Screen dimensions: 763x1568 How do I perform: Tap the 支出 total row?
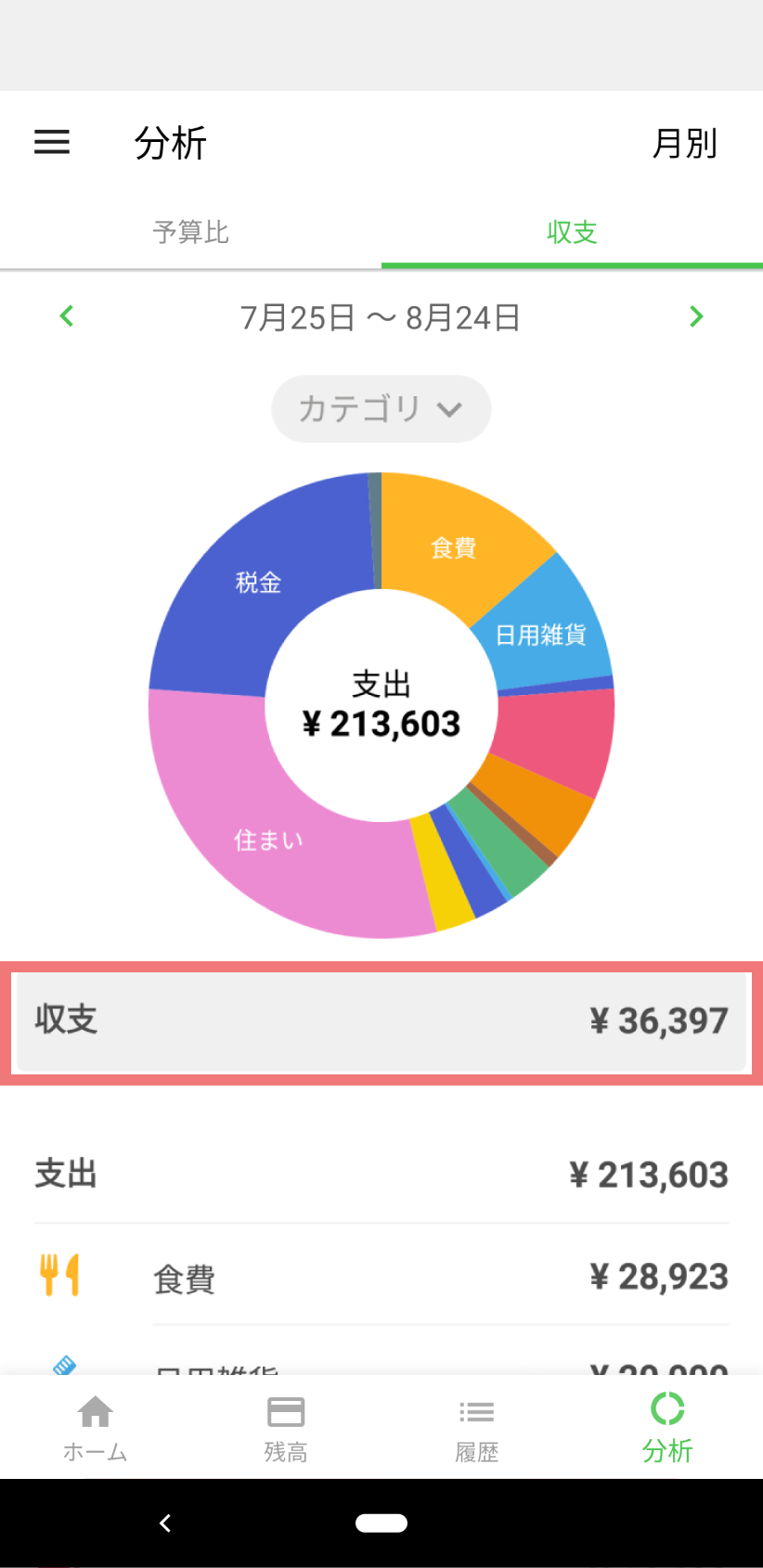pos(381,1174)
